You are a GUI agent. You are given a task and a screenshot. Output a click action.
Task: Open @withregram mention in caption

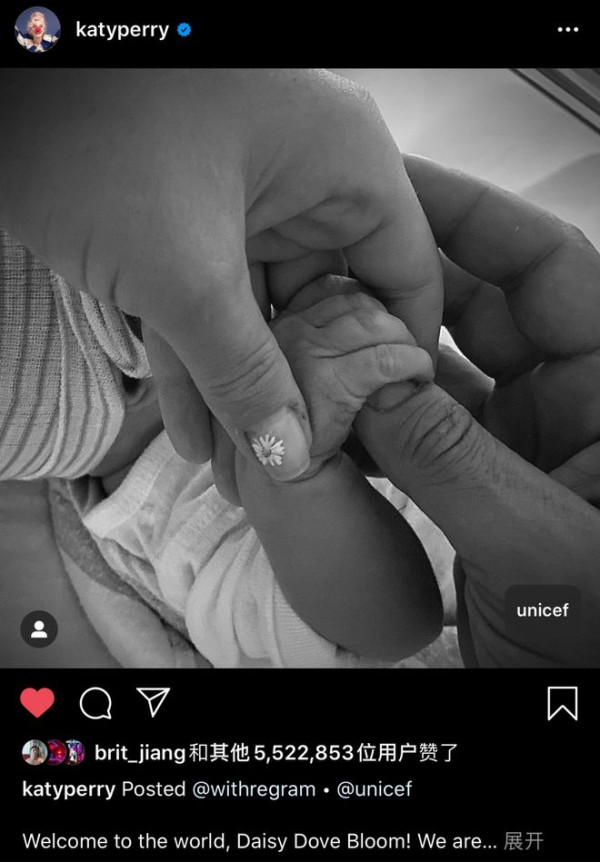pyautogui.click(x=254, y=789)
